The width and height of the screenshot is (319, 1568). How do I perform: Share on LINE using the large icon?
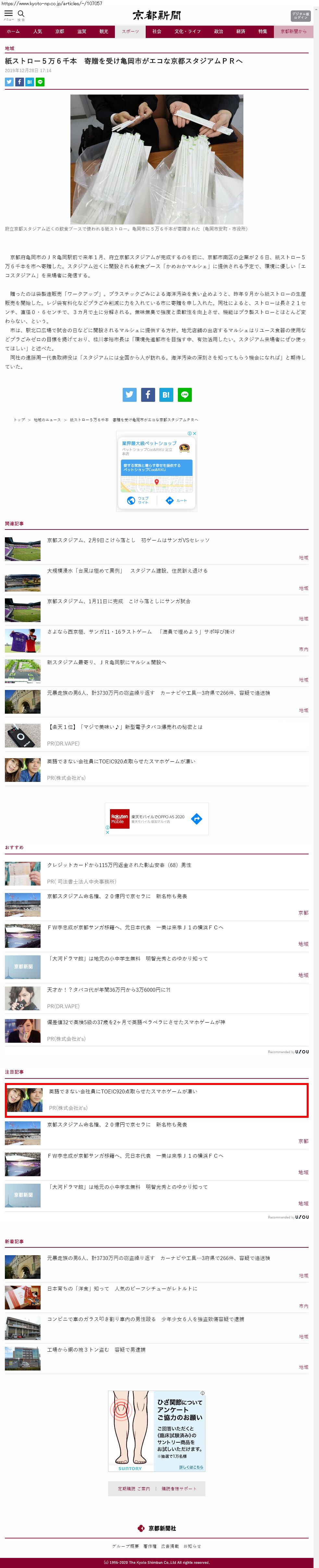coord(185,394)
